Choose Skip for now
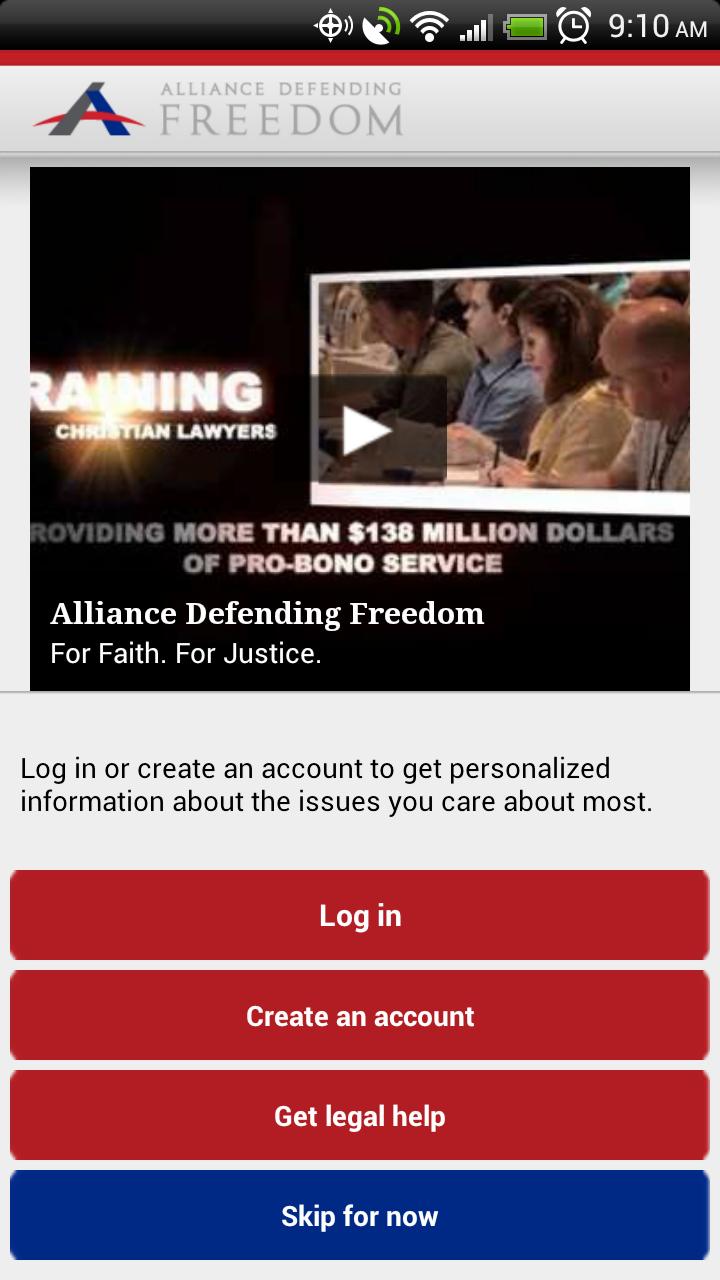Screen dimensions: 720x1280 (x=360, y=1215)
